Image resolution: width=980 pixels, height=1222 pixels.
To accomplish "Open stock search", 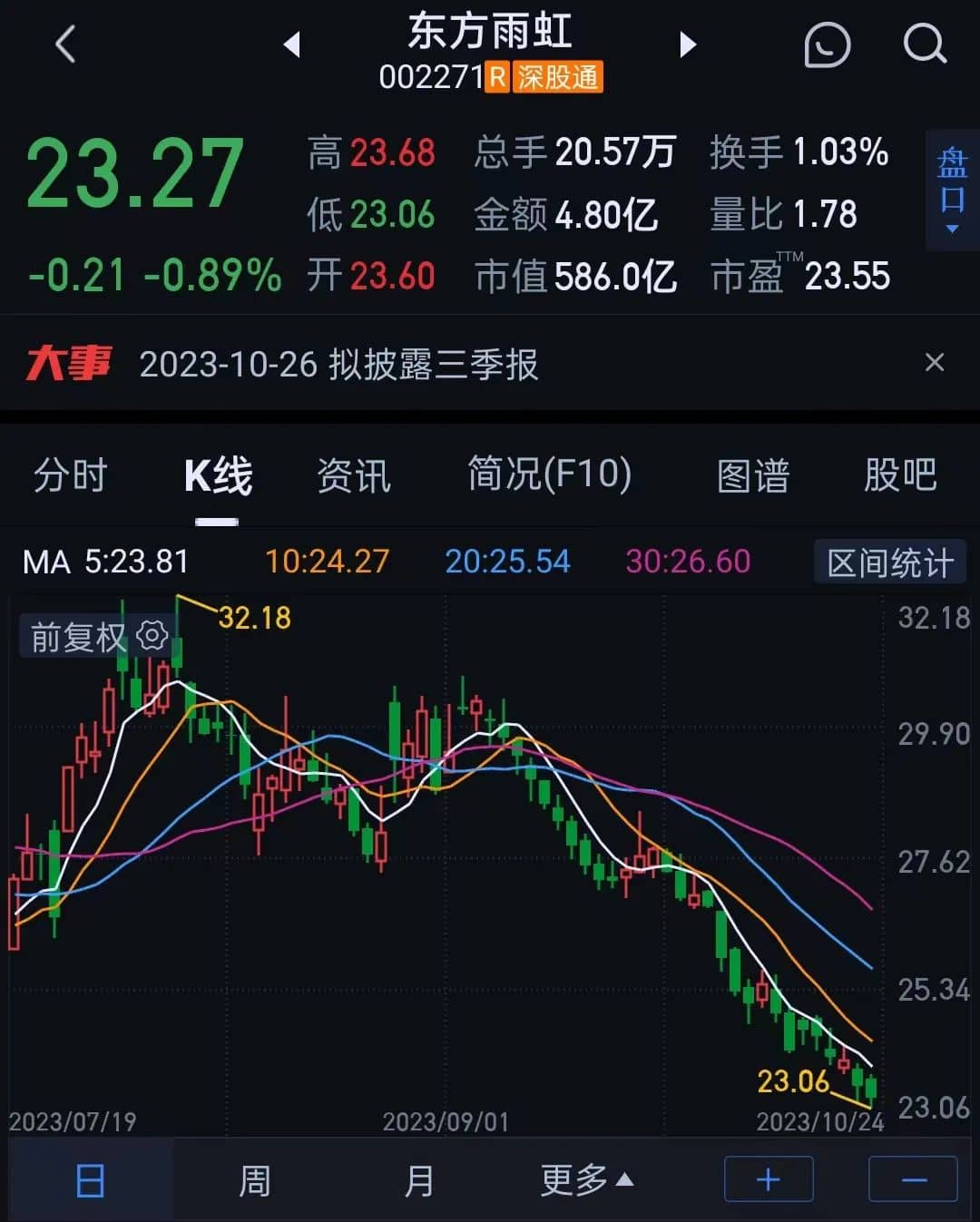I will pos(924,44).
